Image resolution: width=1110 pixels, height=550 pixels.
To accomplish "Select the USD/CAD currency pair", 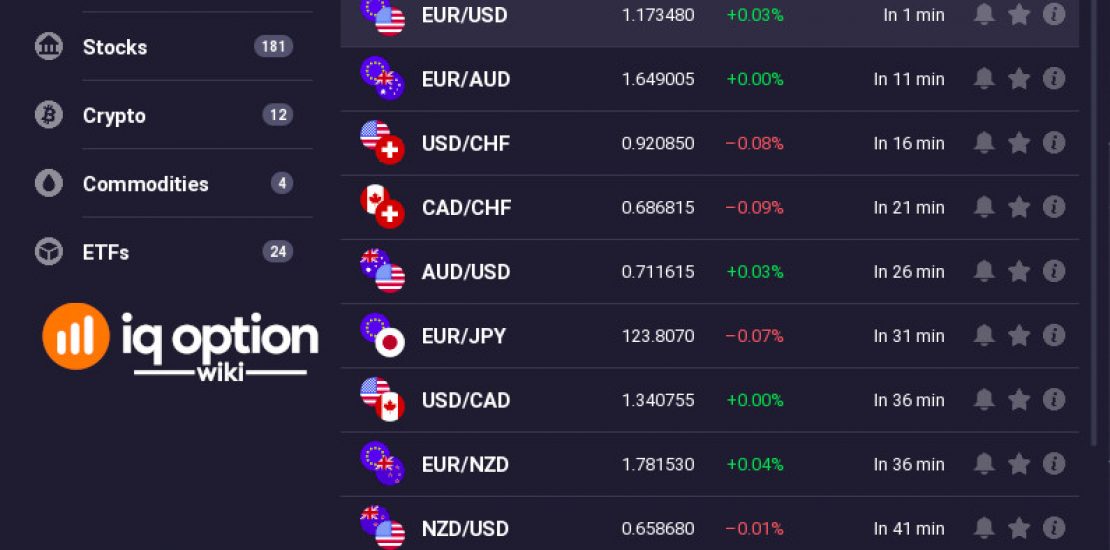I will pyautogui.click(x=466, y=400).
